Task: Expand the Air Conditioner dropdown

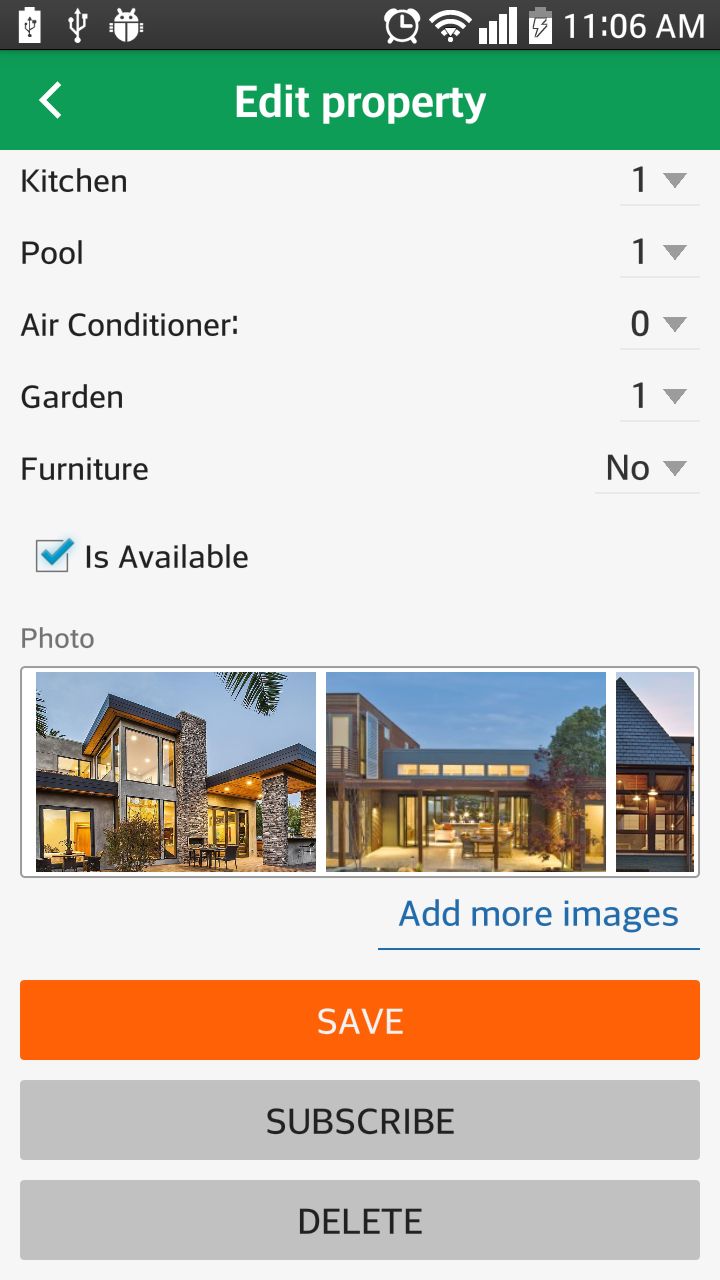Action: 658,325
